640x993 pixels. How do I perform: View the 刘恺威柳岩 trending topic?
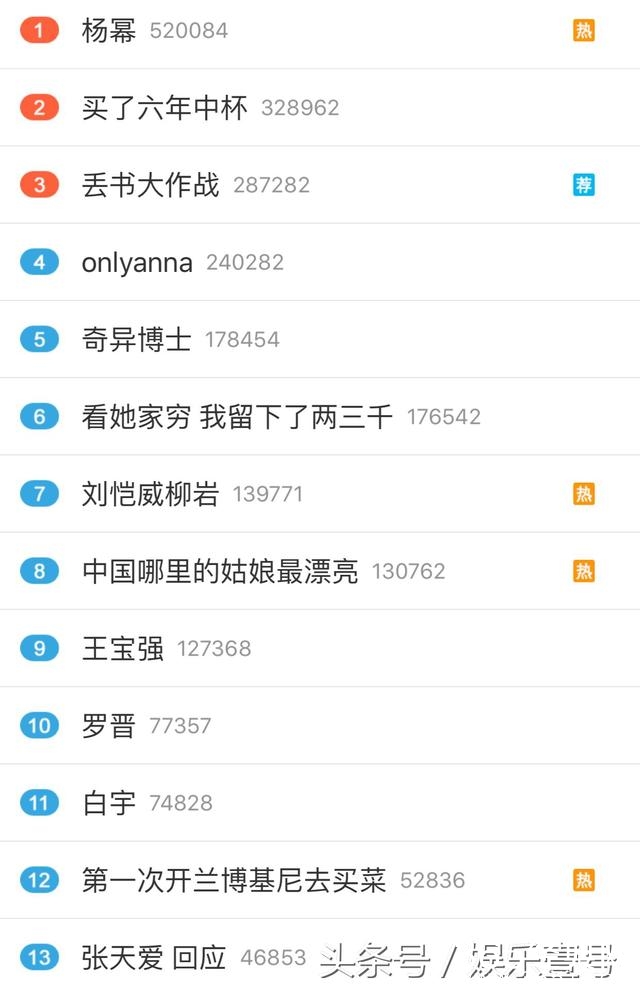pyautogui.click(x=320, y=494)
